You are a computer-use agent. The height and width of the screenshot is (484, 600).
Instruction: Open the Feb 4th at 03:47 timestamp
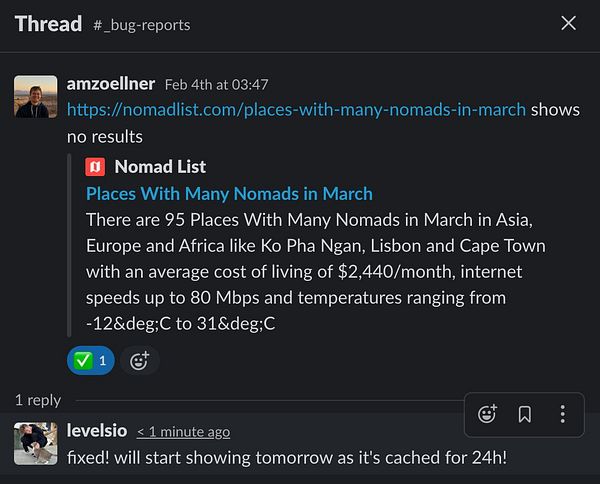(216, 85)
